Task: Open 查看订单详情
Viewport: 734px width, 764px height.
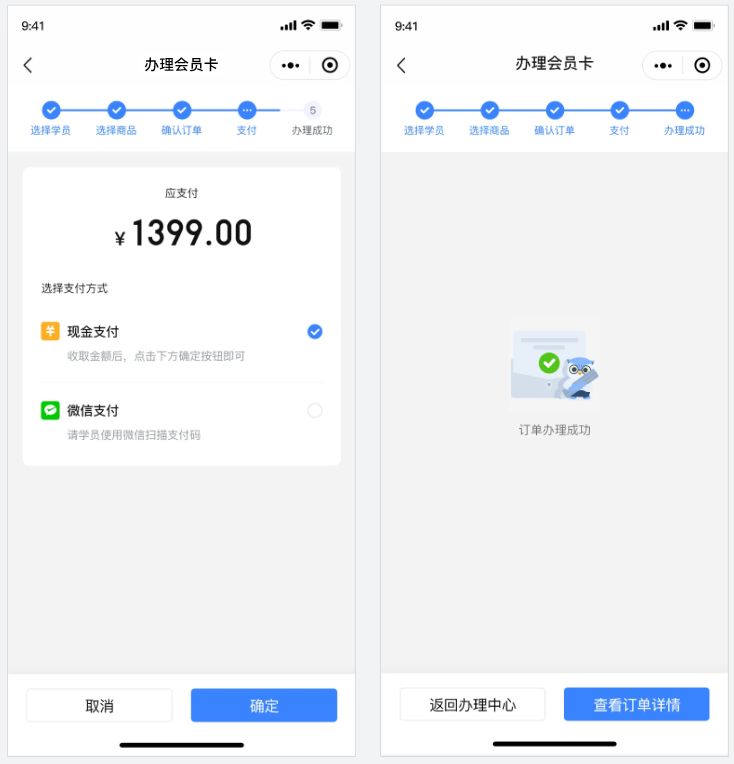Action: (x=636, y=704)
